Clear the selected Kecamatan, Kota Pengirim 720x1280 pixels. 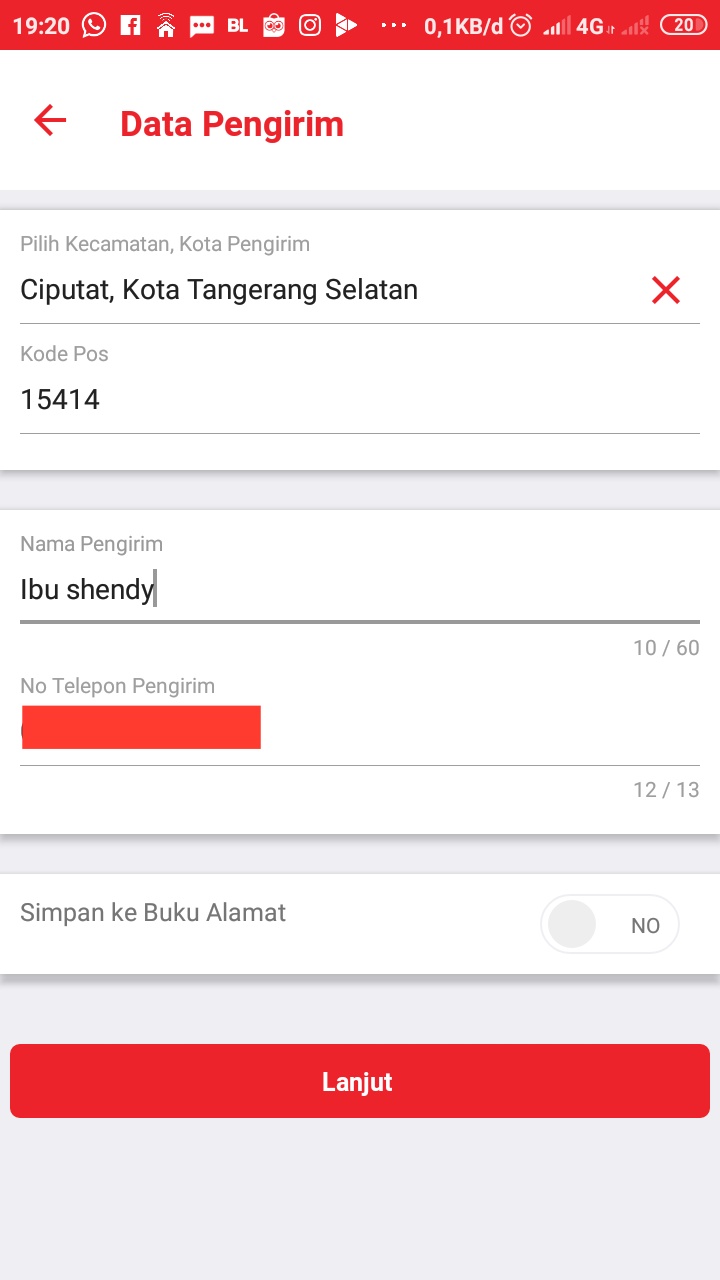click(x=665, y=290)
